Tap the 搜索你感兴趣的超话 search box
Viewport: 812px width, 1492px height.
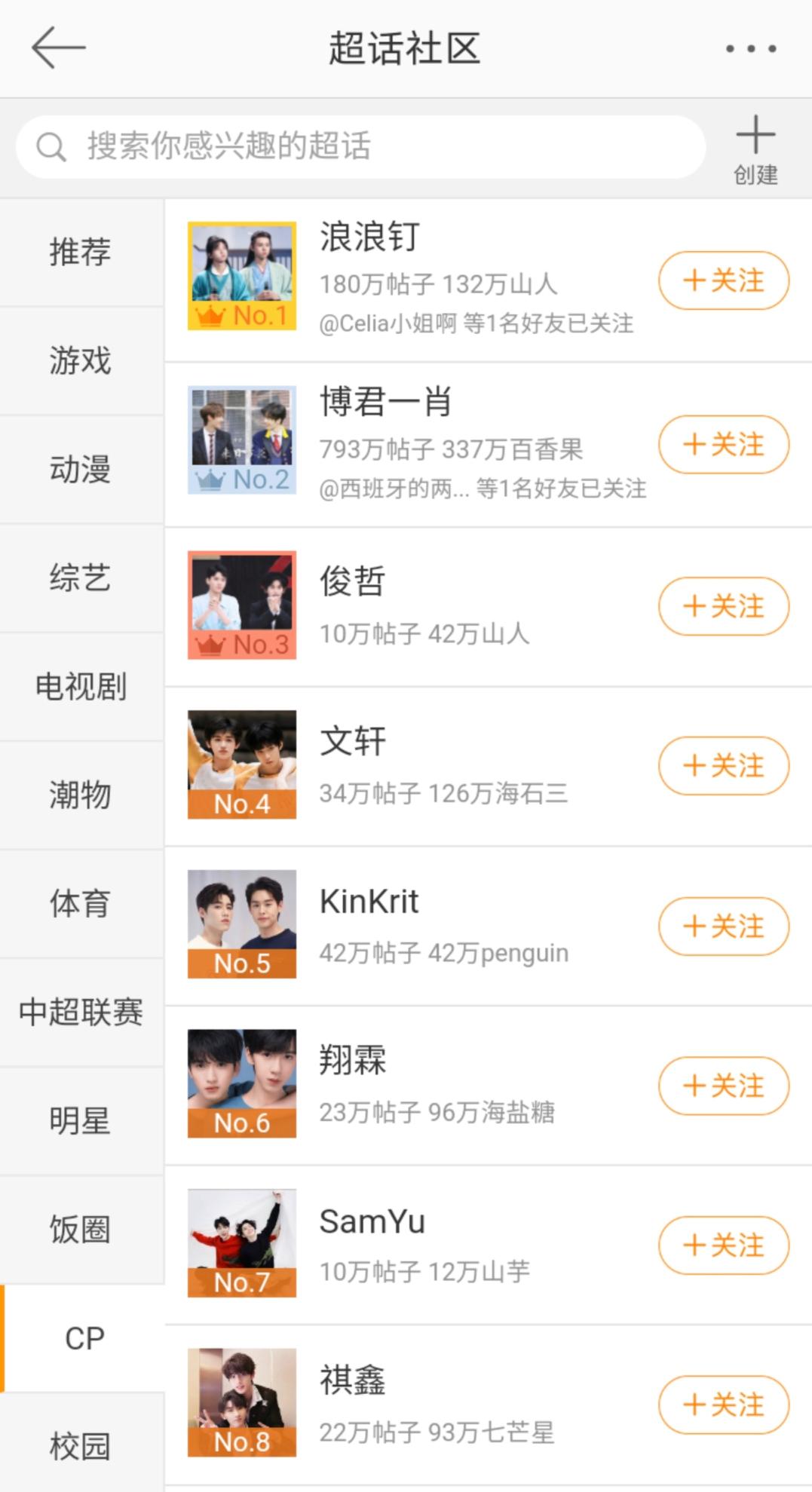(360, 146)
